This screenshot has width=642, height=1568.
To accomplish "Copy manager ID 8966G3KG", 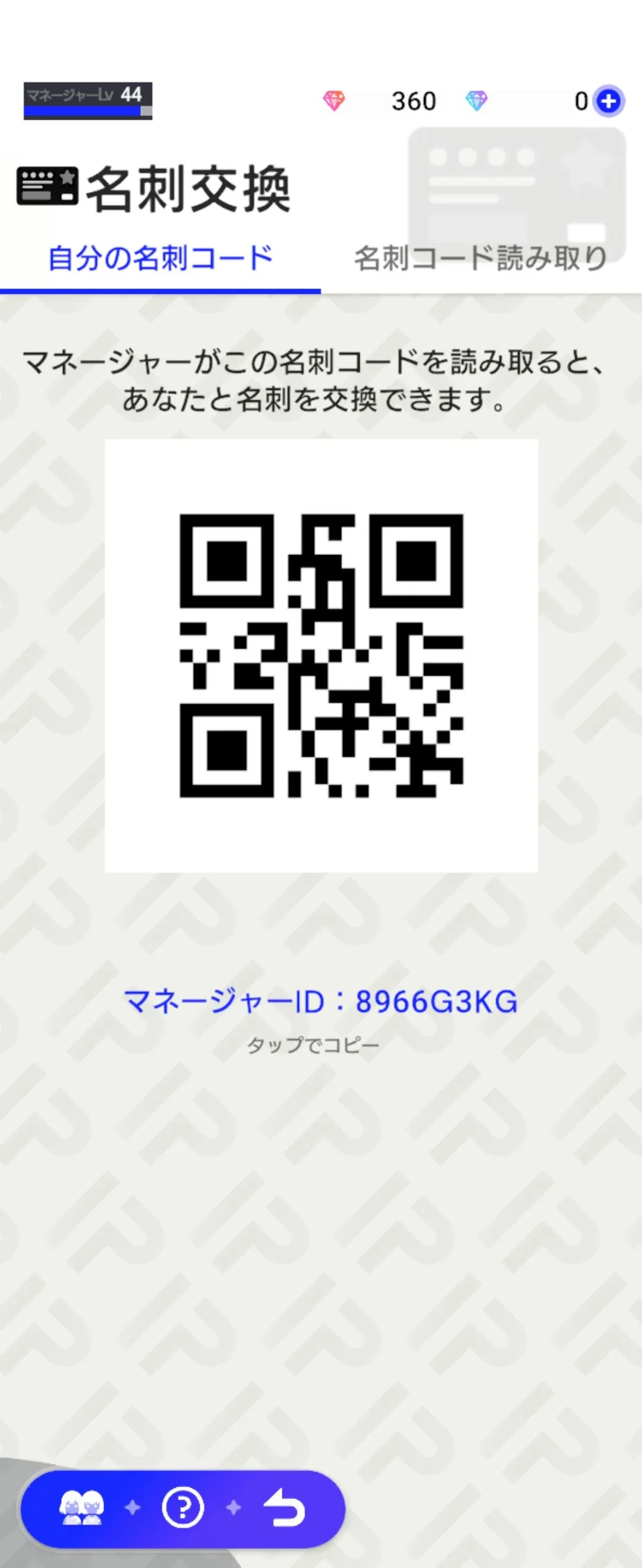I will click(x=320, y=1001).
